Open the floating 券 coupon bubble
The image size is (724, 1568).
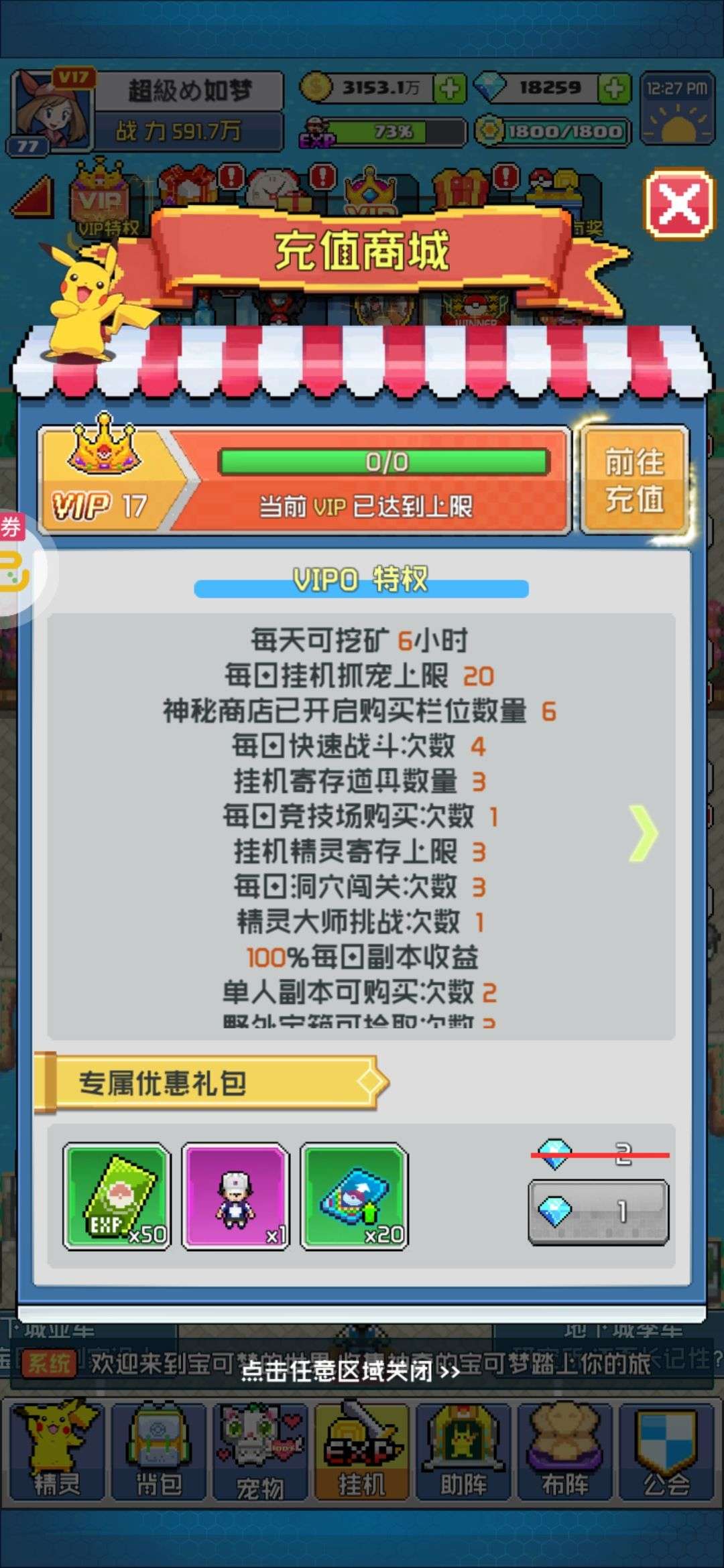coord(19,562)
